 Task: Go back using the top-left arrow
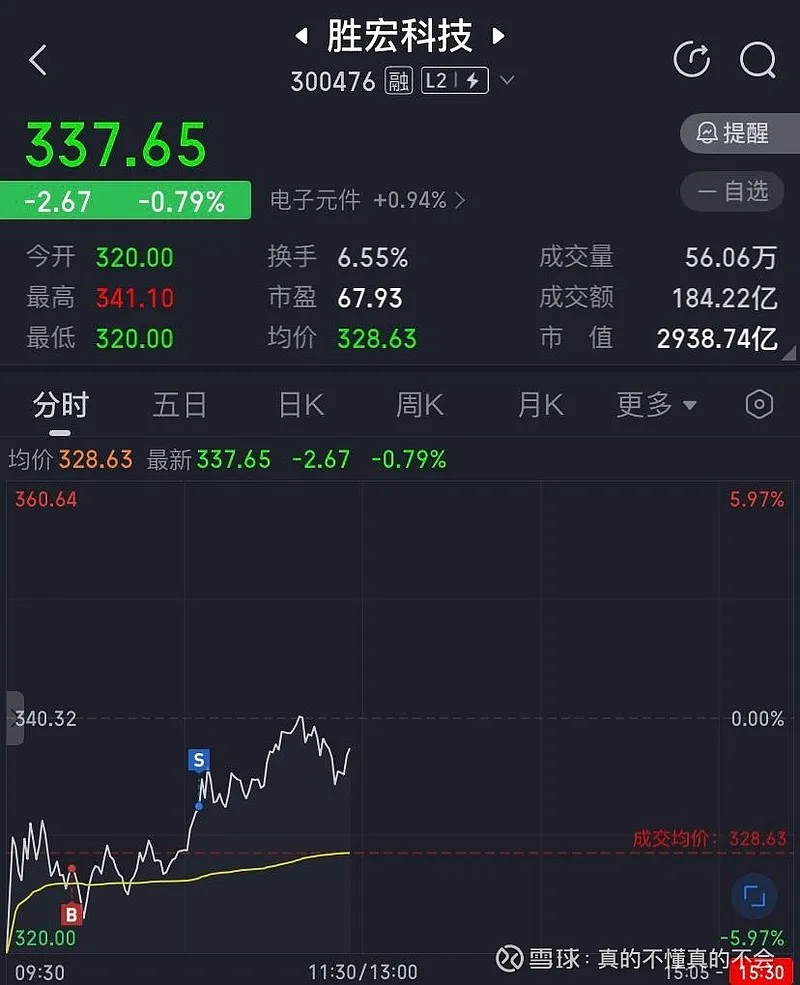(x=38, y=61)
